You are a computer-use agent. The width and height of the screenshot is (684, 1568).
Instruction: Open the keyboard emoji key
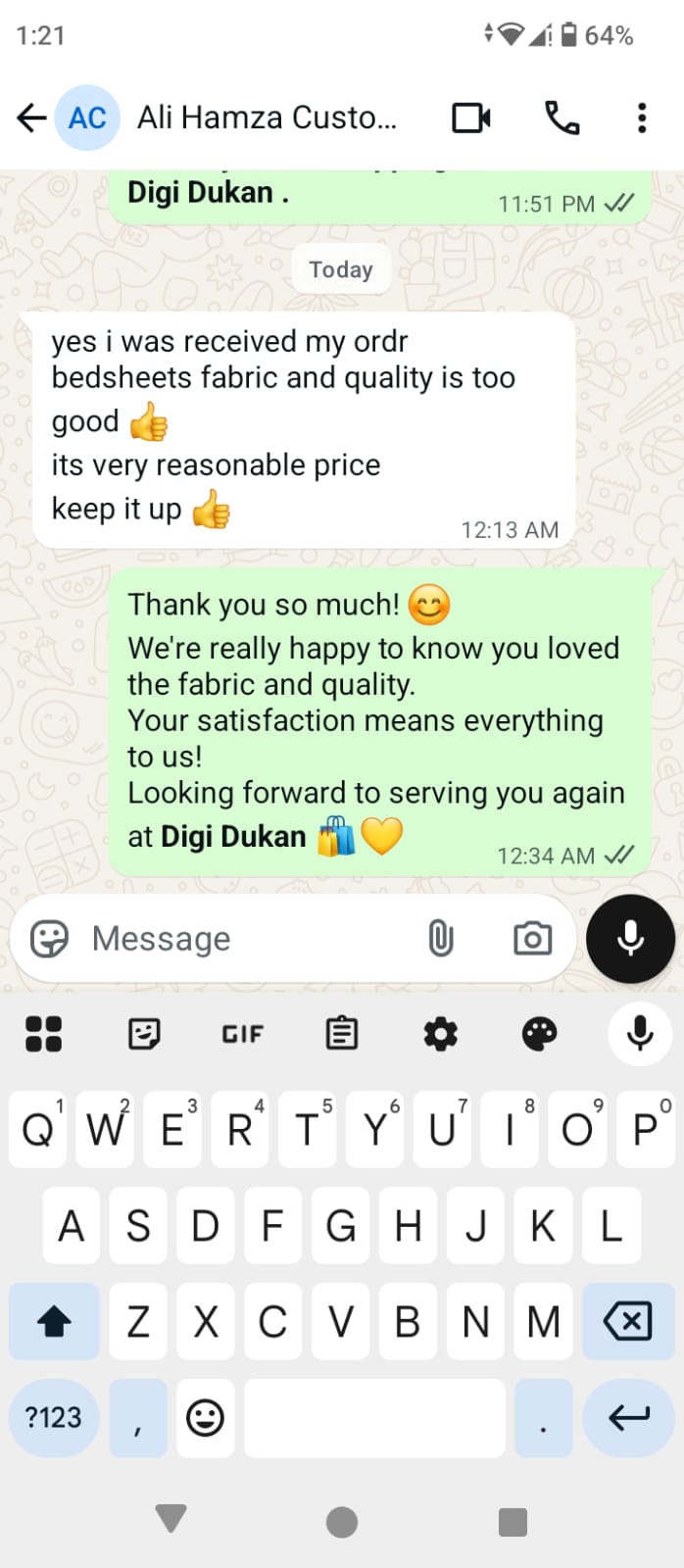(205, 1418)
